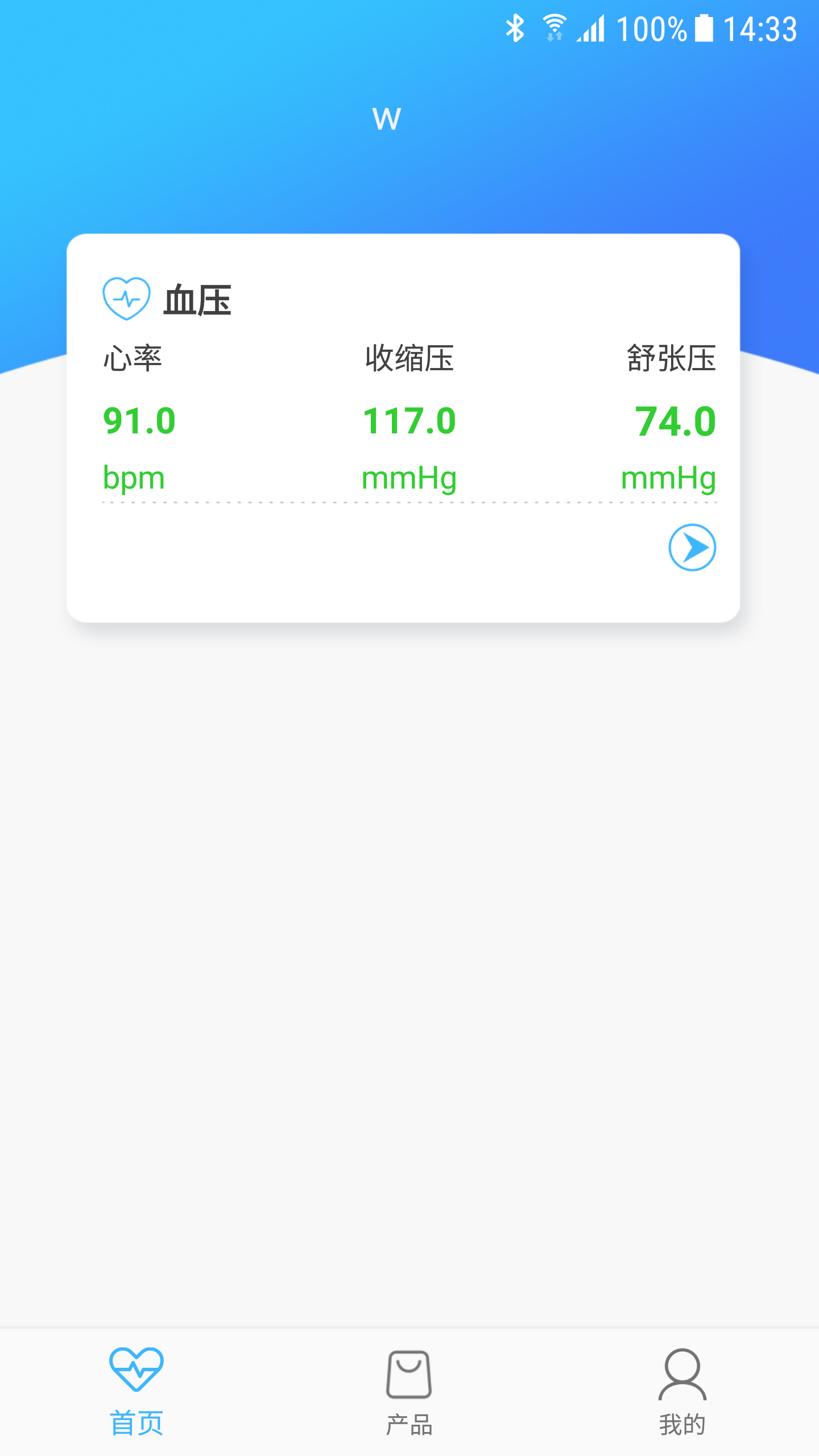Switch to the 首页 tab
This screenshot has height=1456, width=819.
click(136, 1391)
